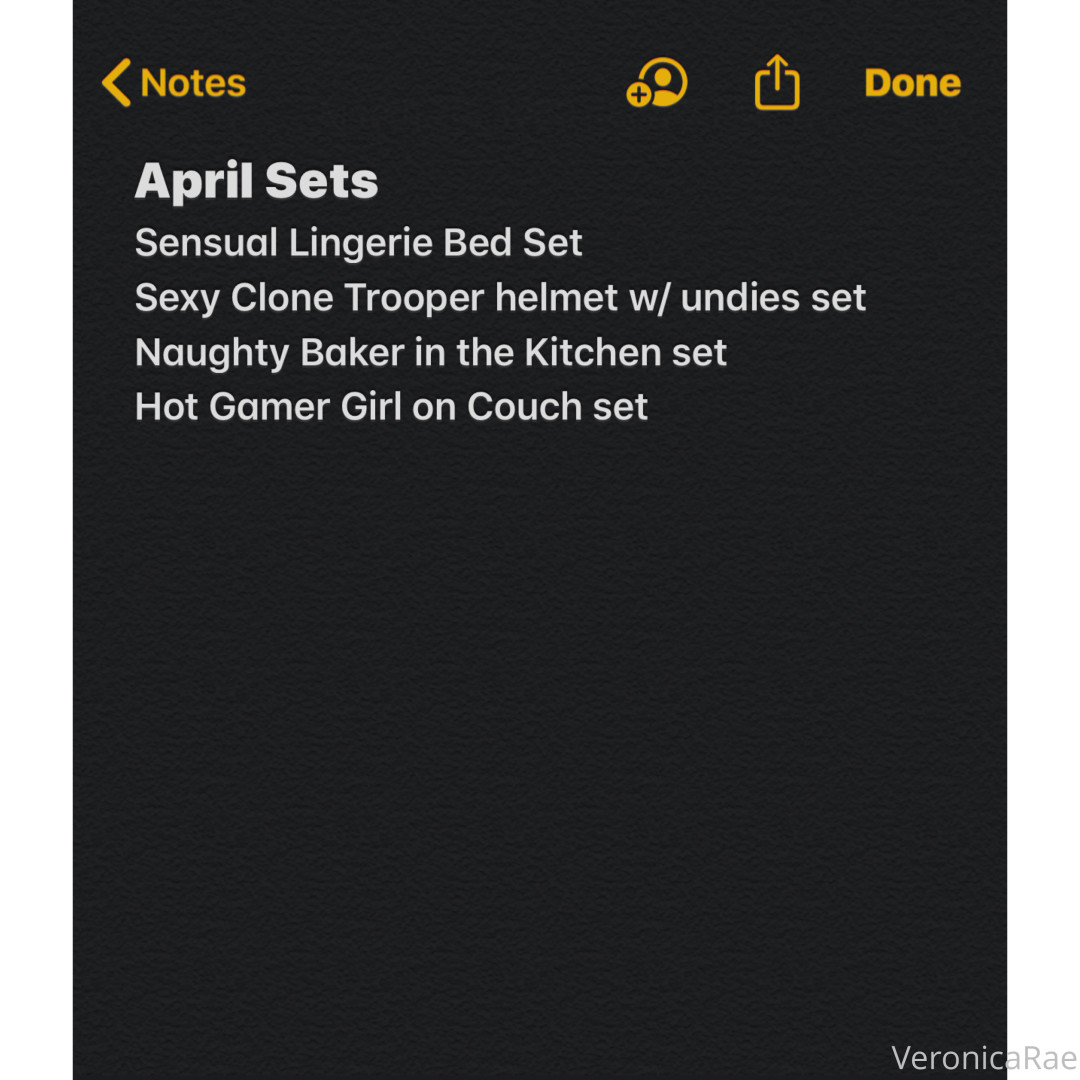The image size is (1080, 1080).
Task: Tap Done to finish editing
Action: click(912, 83)
